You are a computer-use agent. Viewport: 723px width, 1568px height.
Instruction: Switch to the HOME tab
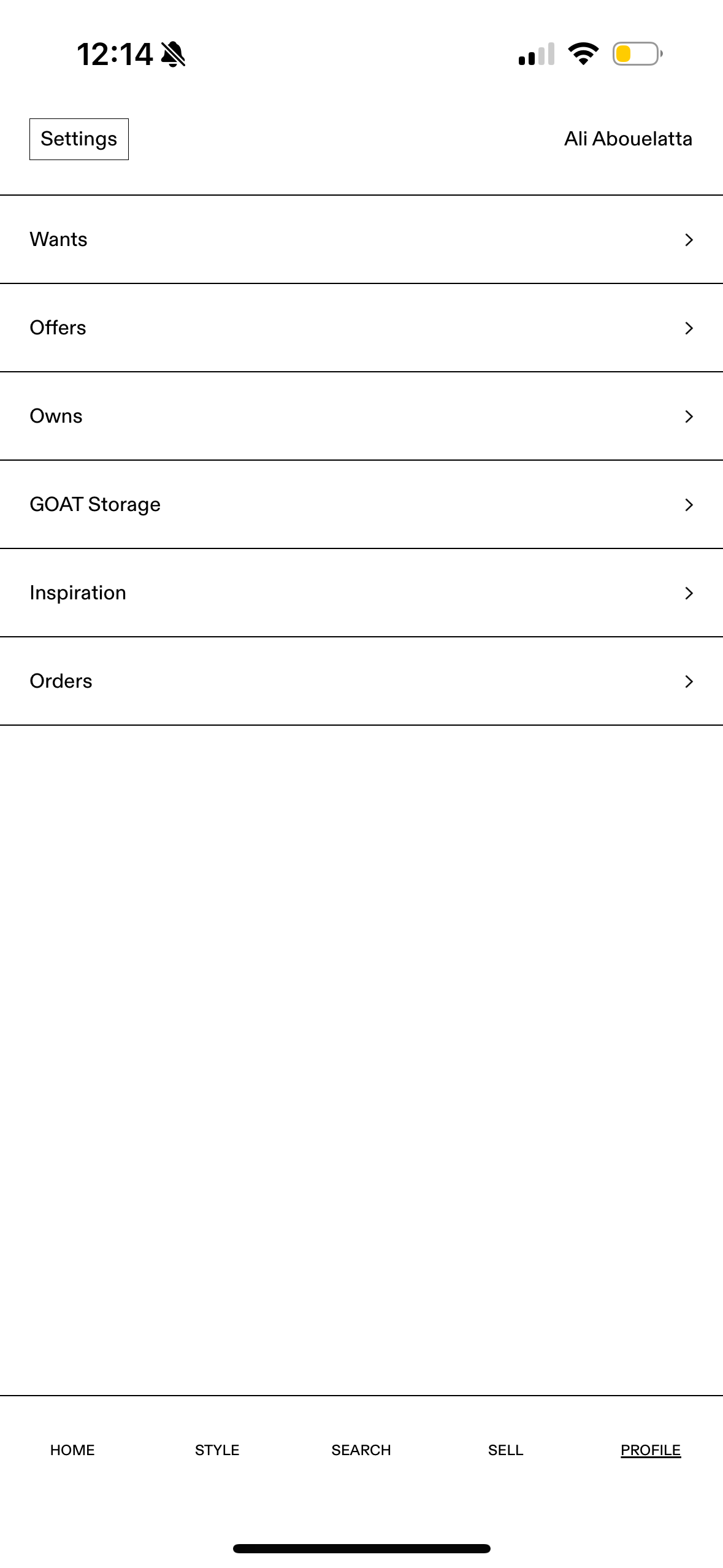(x=72, y=1450)
